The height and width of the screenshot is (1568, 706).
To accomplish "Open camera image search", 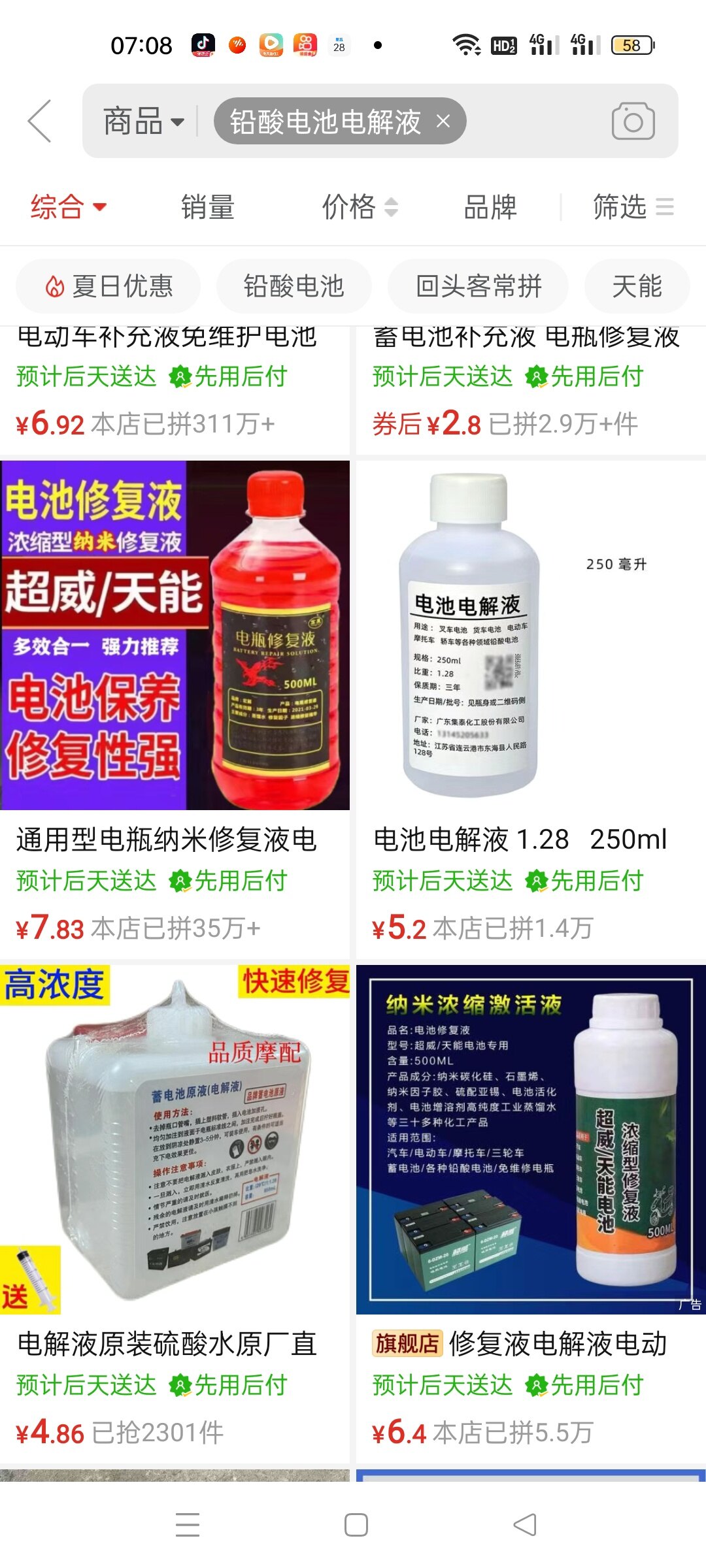I will [x=633, y=122].
